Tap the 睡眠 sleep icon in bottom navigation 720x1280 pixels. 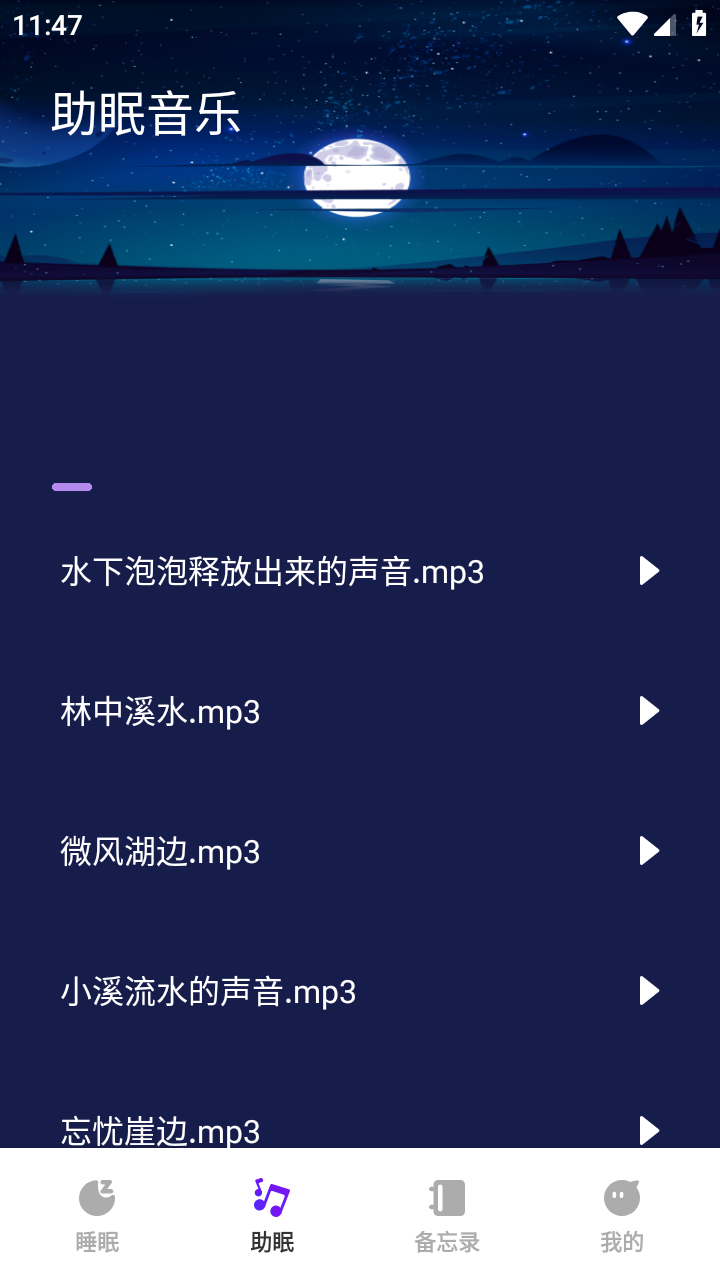pyautogui.click(x=96, y=1197)
